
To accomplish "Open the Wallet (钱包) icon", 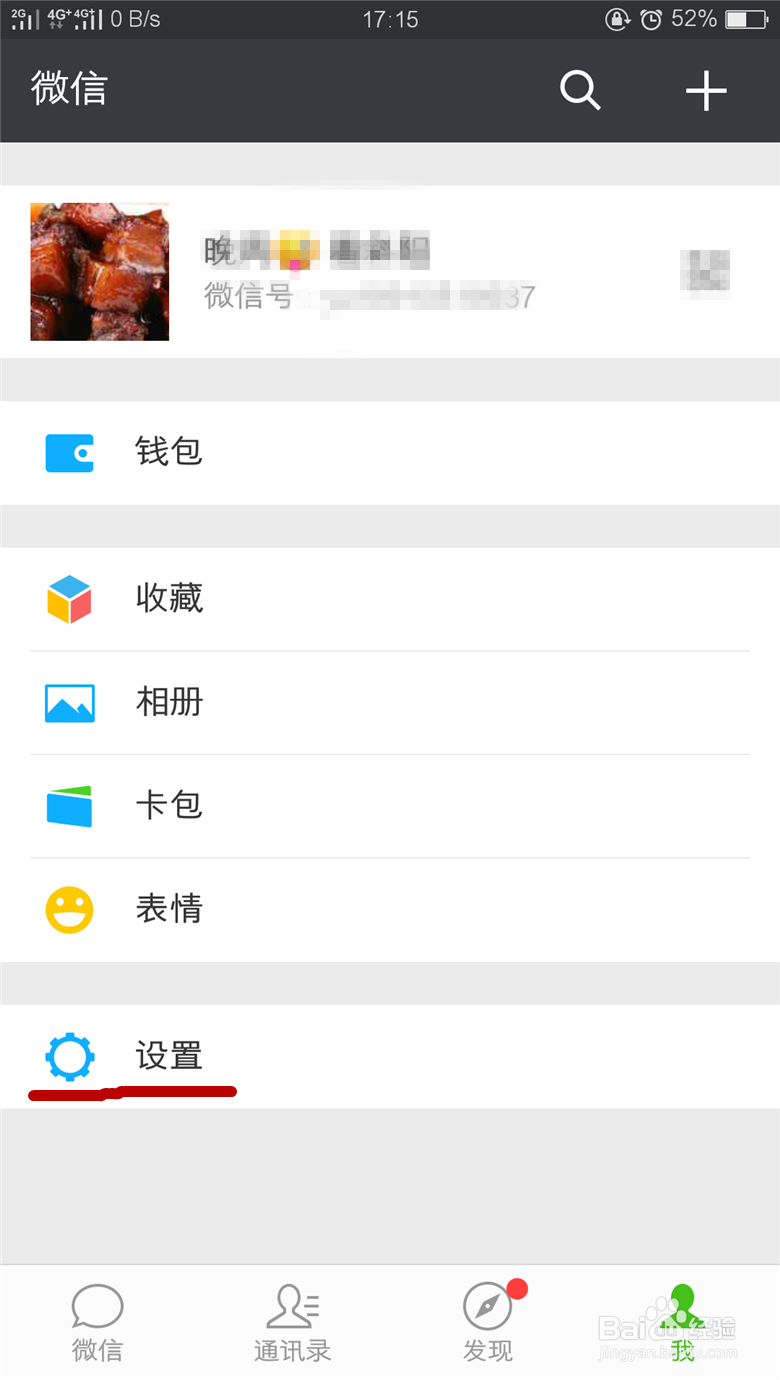I will [x=68, y=452].
